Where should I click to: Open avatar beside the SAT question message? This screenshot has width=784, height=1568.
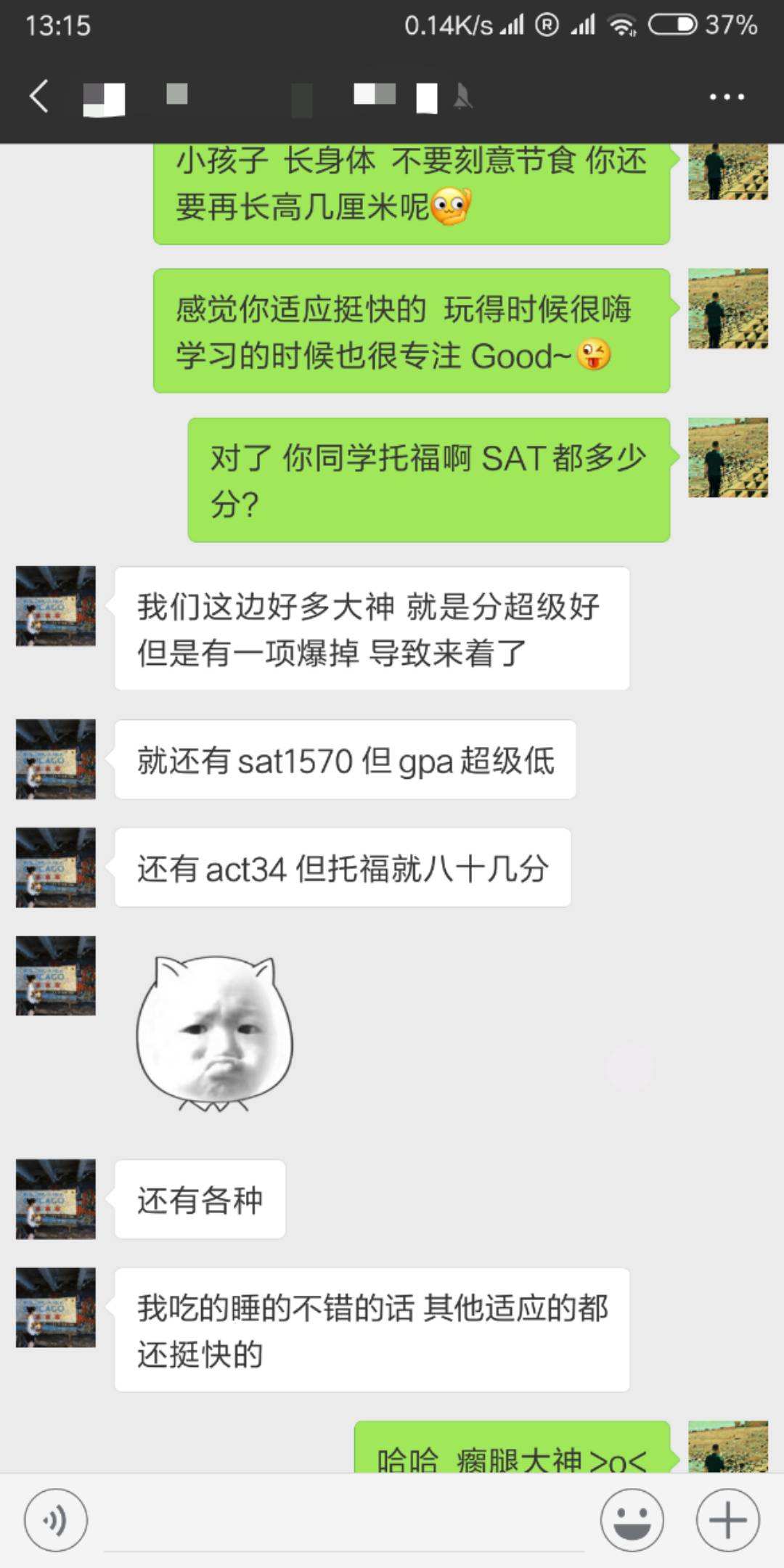727,457
